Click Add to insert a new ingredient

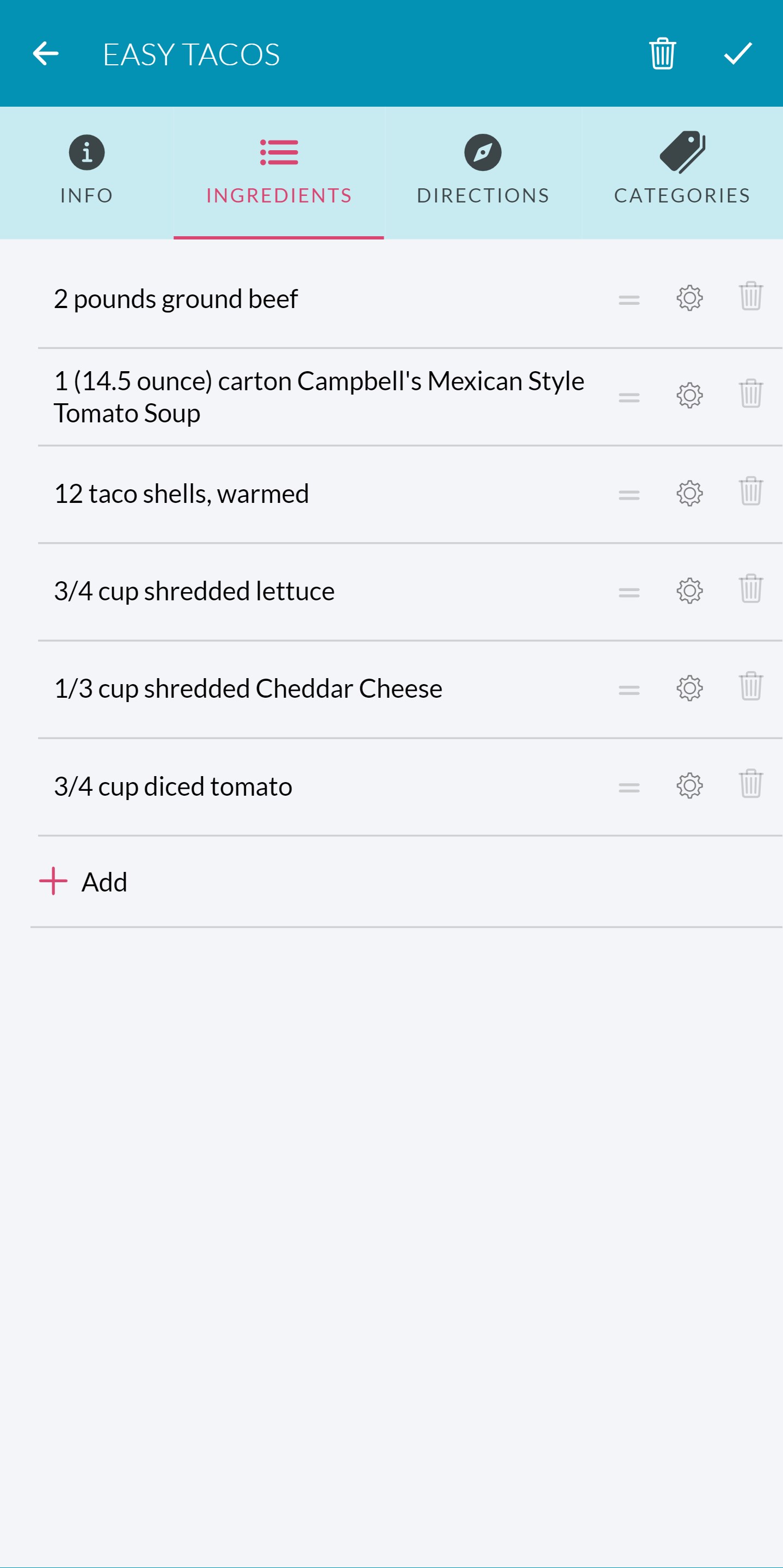[87, 881]
